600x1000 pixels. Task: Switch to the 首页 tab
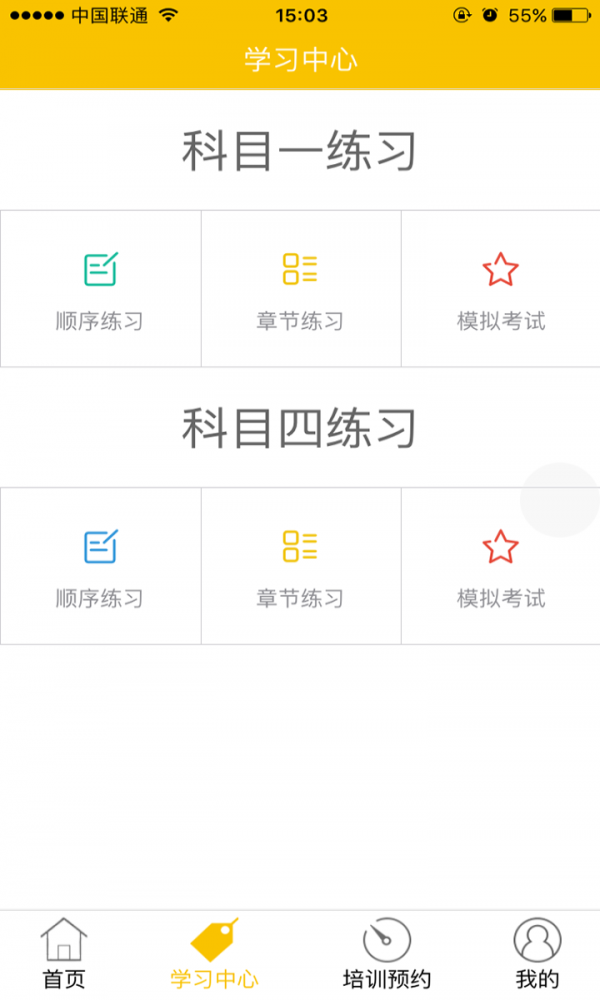(64, 955)
